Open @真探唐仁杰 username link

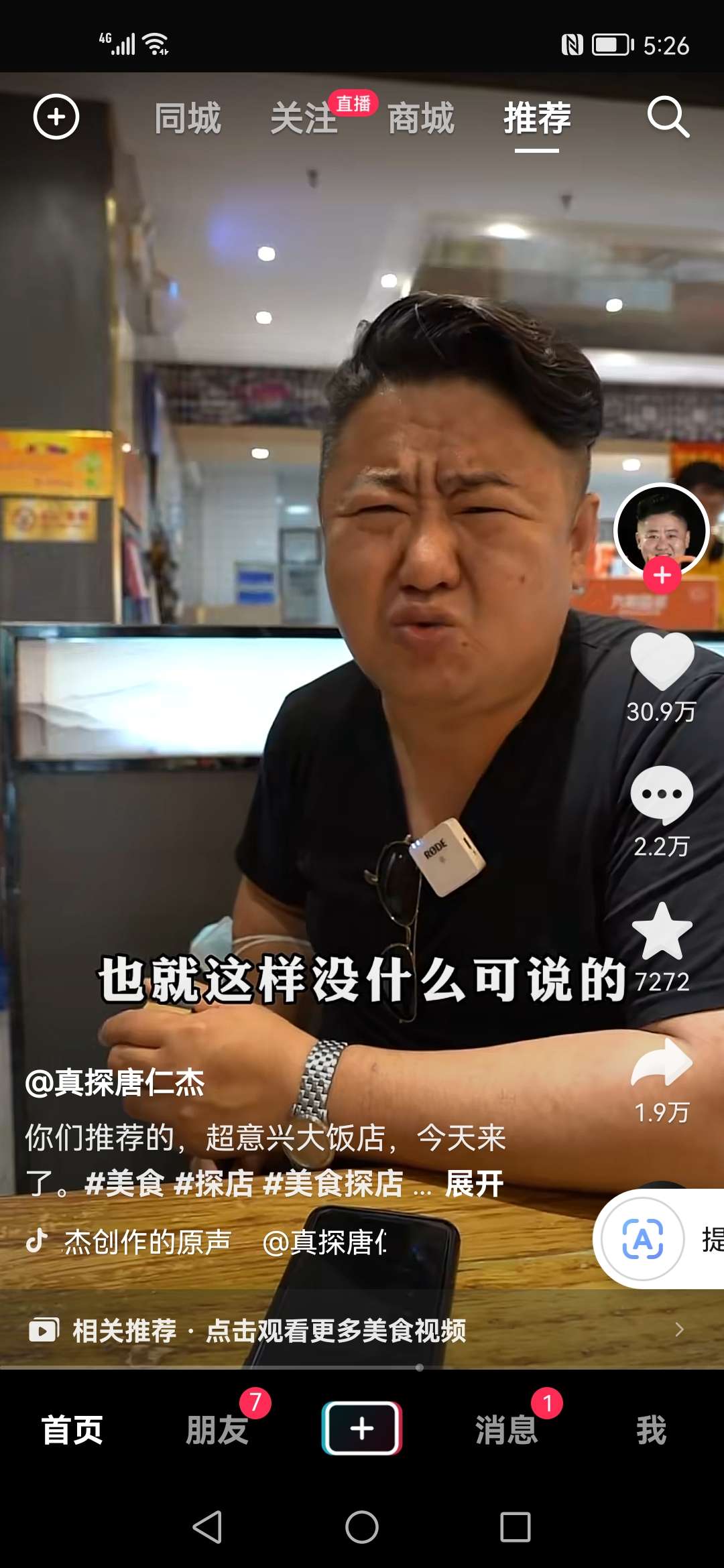pyautogui.click(x=115, y=1082)
